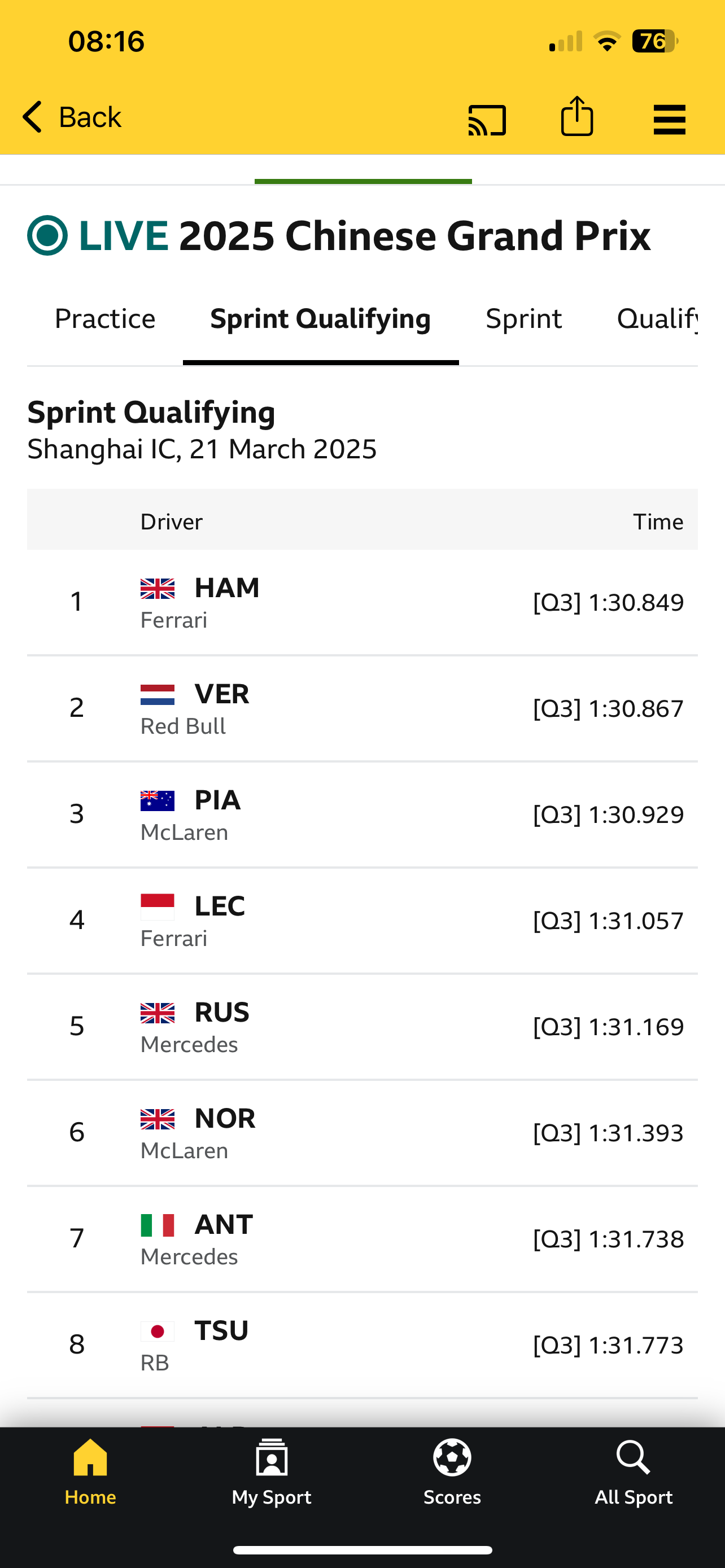Switch to the Practice tab
Viewport: 725px width, 1568px height.
(x=104, y=319)
